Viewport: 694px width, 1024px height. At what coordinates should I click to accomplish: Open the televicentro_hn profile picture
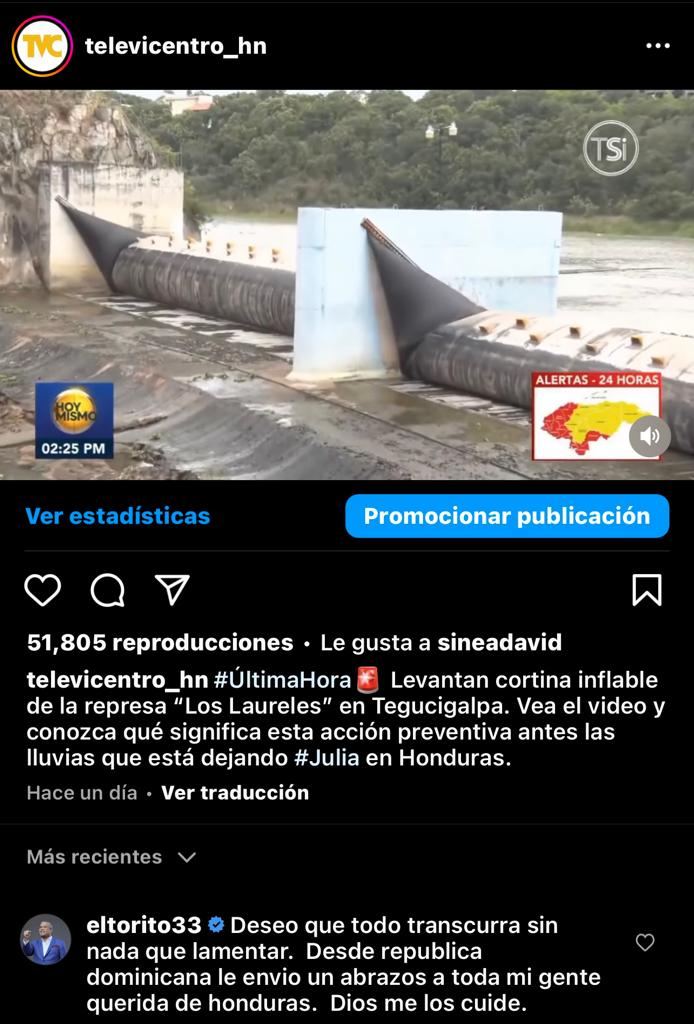[42, 46]
